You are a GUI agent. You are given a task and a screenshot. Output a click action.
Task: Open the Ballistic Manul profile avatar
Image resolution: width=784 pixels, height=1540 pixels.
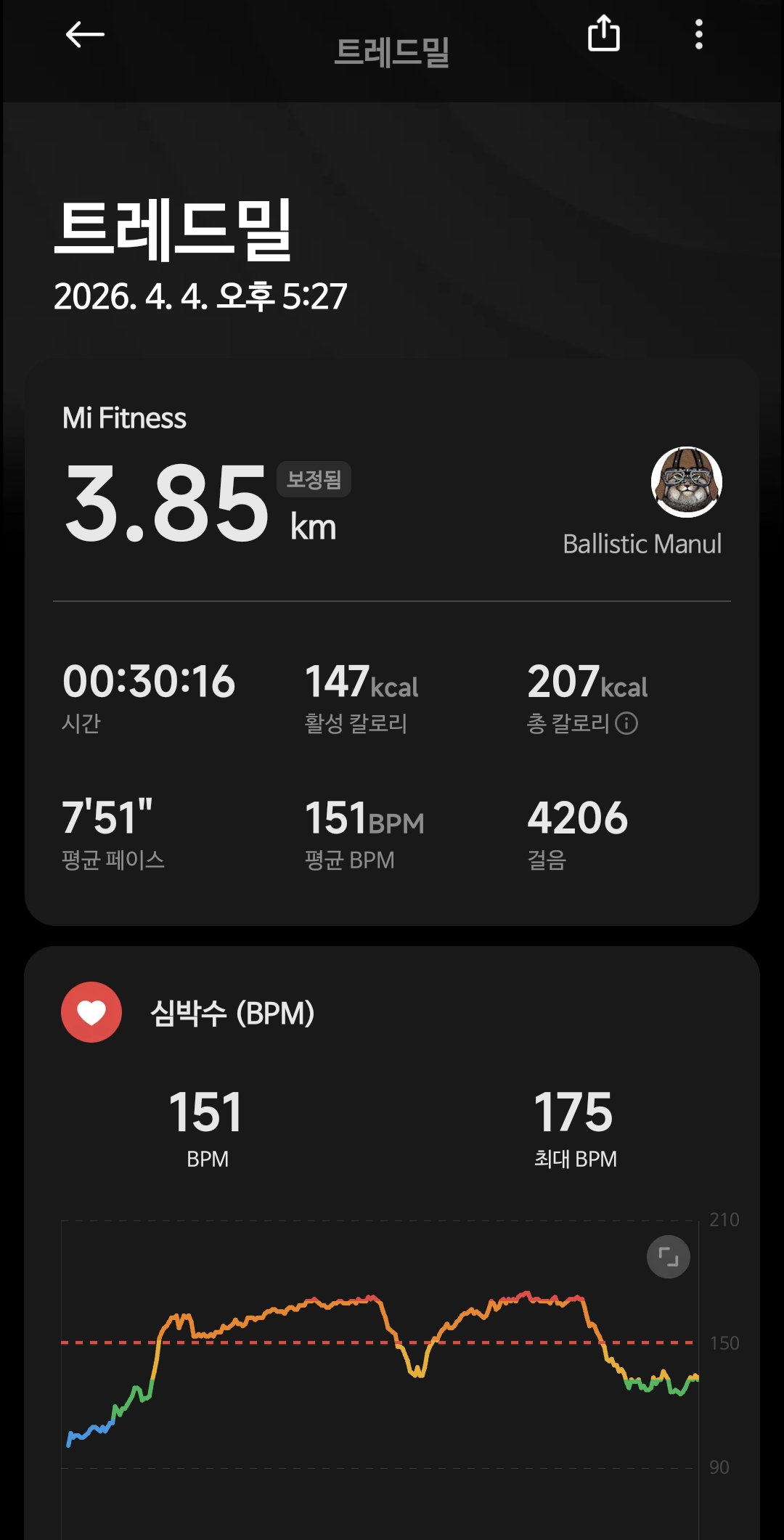tap(686, 482)
